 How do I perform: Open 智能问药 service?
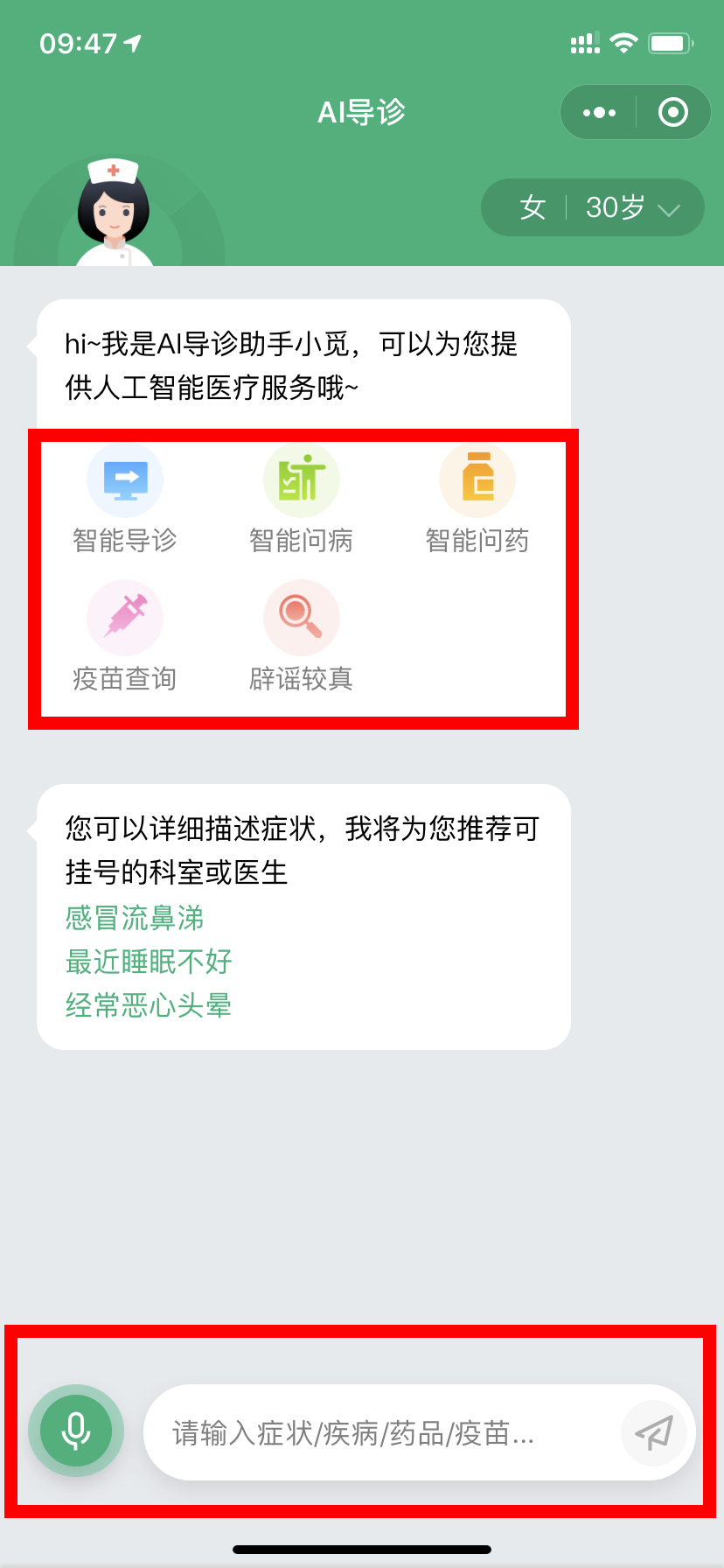tap(477, 499)
